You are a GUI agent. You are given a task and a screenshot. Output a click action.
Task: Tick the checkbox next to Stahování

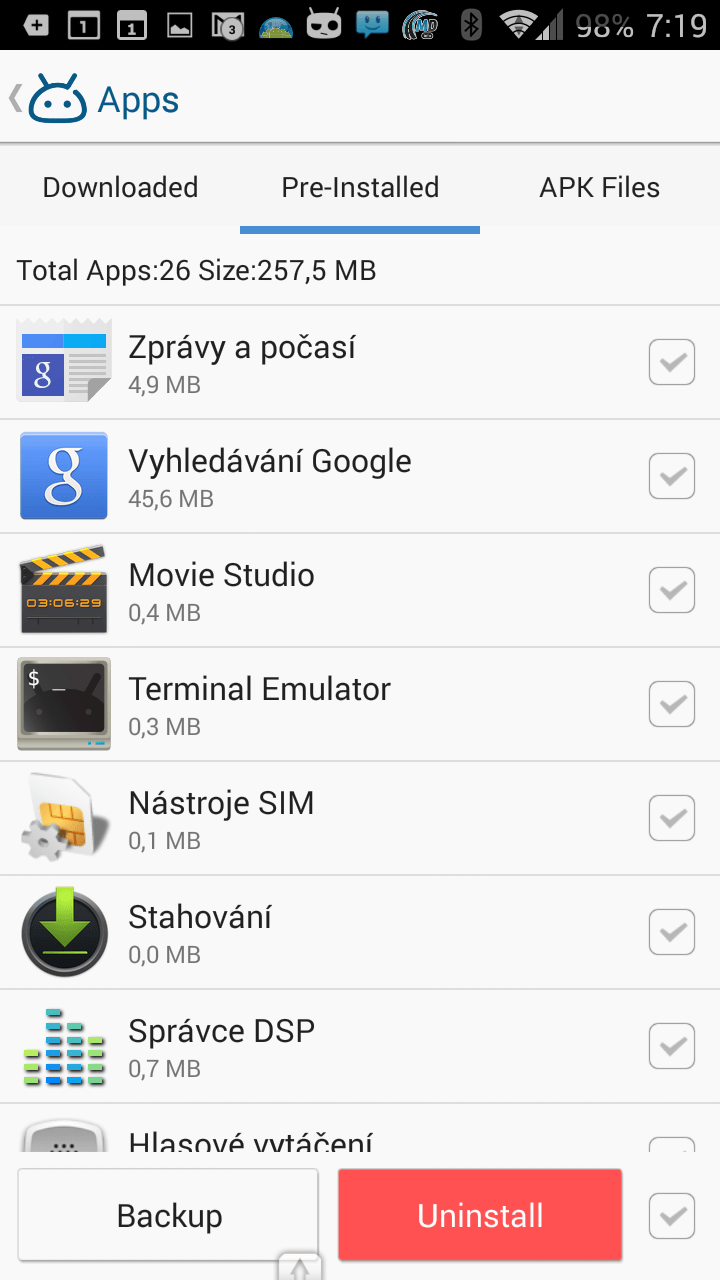672,932
